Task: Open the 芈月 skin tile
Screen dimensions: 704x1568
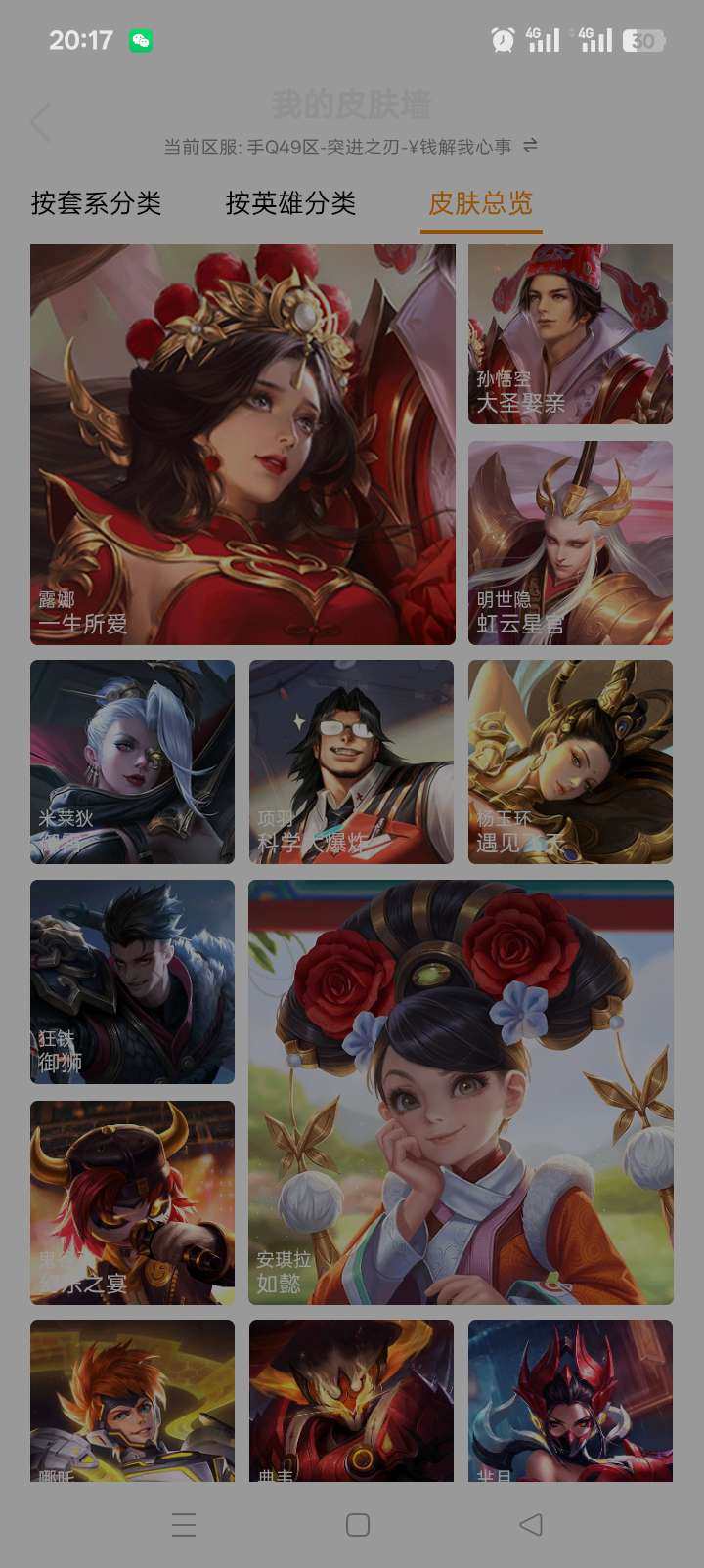Action: pos(570,1400)
